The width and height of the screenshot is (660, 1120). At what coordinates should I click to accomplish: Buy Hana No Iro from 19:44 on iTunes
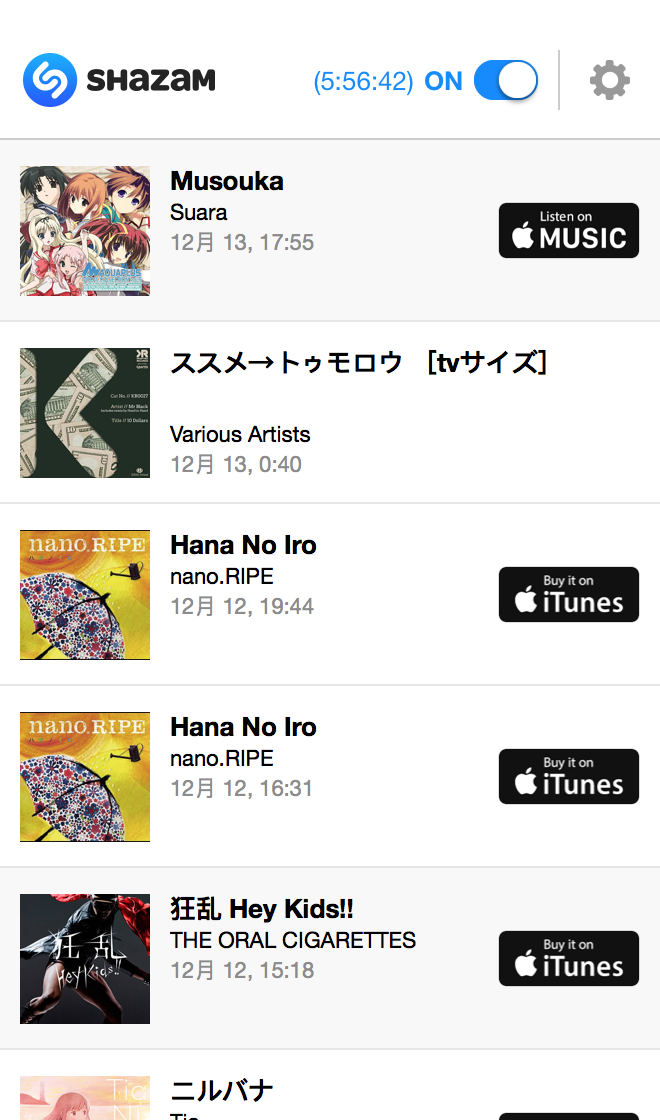[568, 595]
